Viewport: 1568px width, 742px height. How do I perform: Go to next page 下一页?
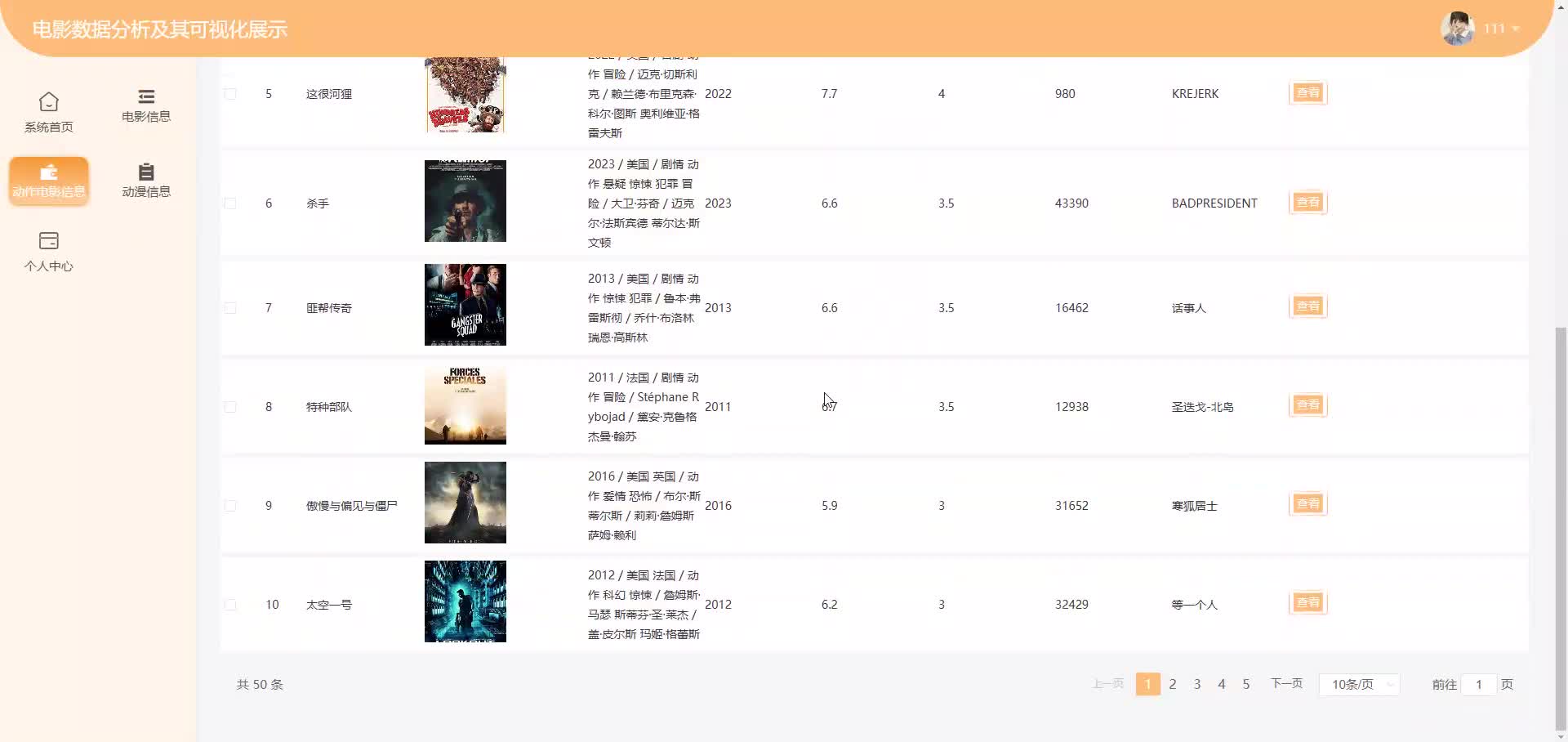tap(1286, 684)
